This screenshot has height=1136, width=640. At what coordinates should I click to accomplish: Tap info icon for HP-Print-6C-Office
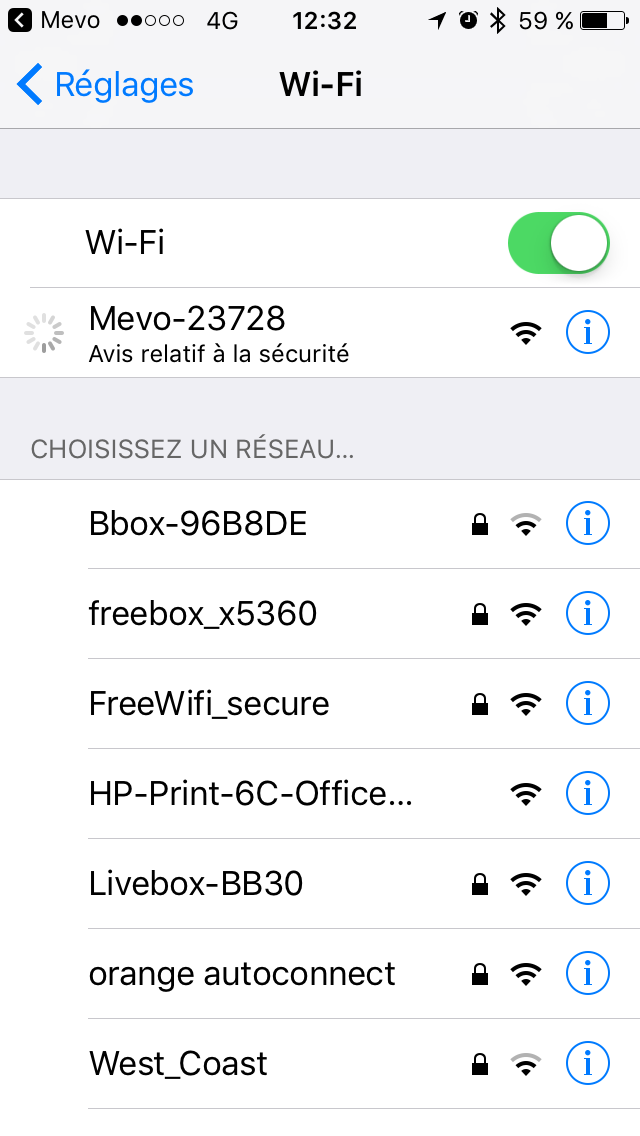pos(587,793)
